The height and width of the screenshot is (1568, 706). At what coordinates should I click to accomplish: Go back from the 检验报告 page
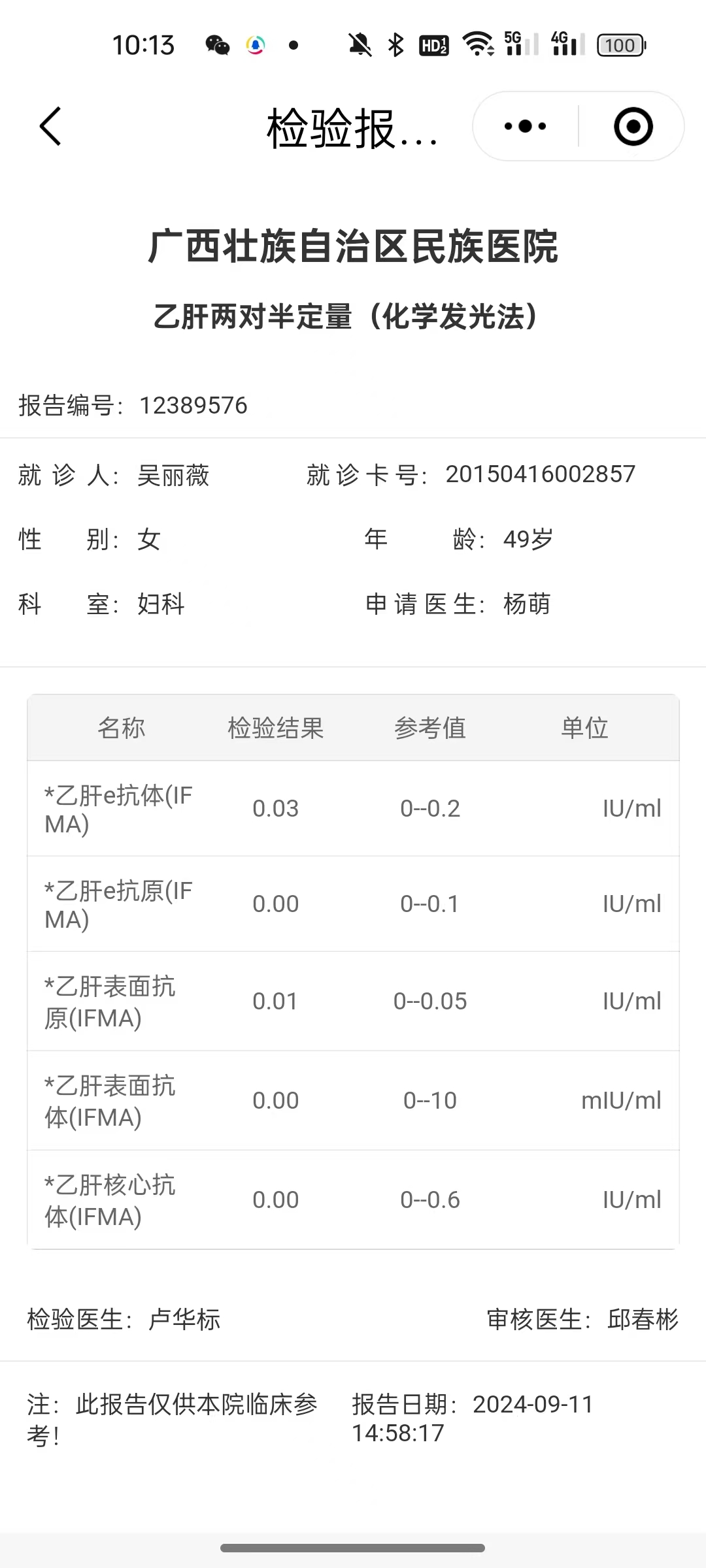click(50, 126)
